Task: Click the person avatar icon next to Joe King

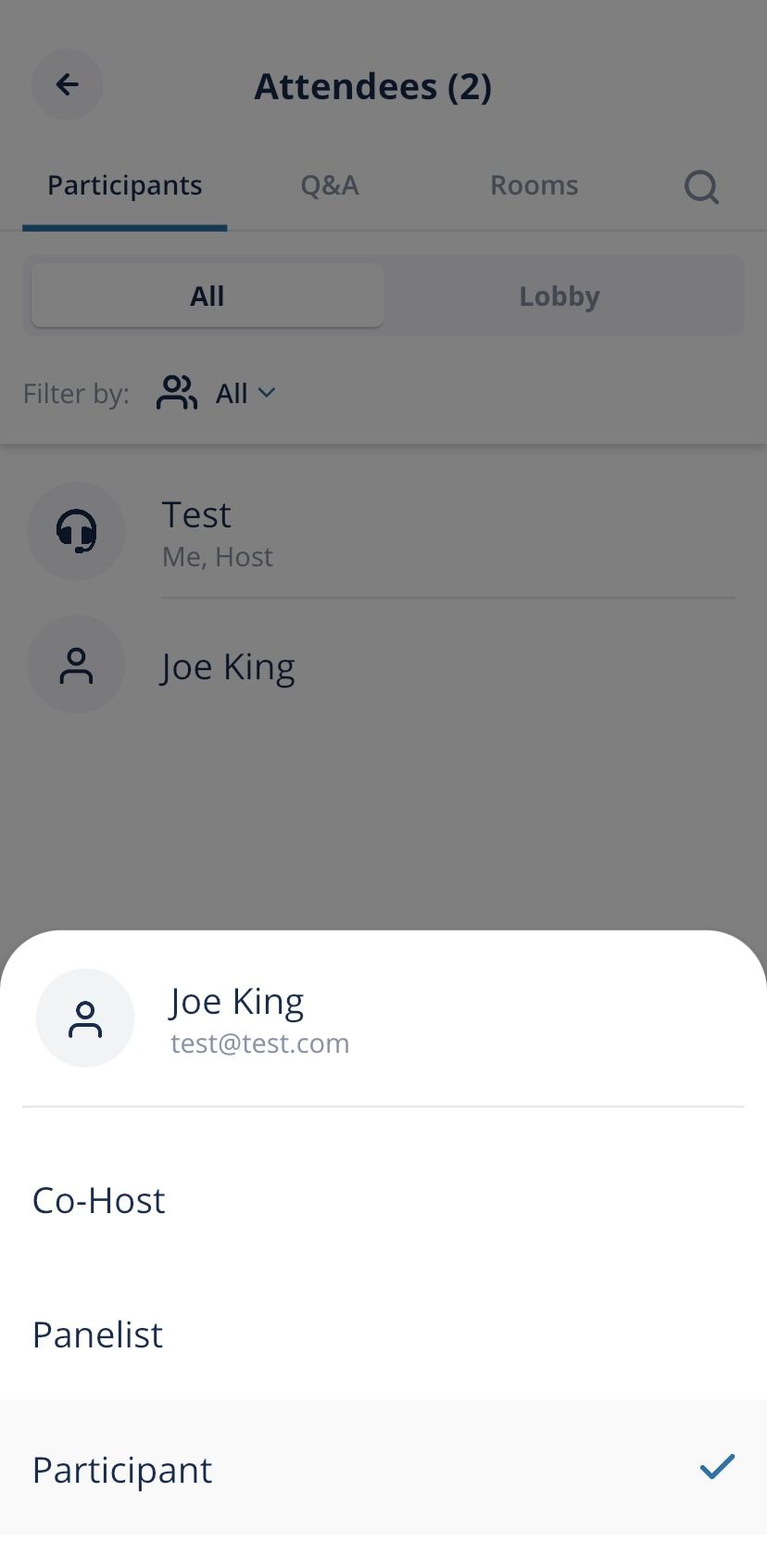Action: coord(76,664)
